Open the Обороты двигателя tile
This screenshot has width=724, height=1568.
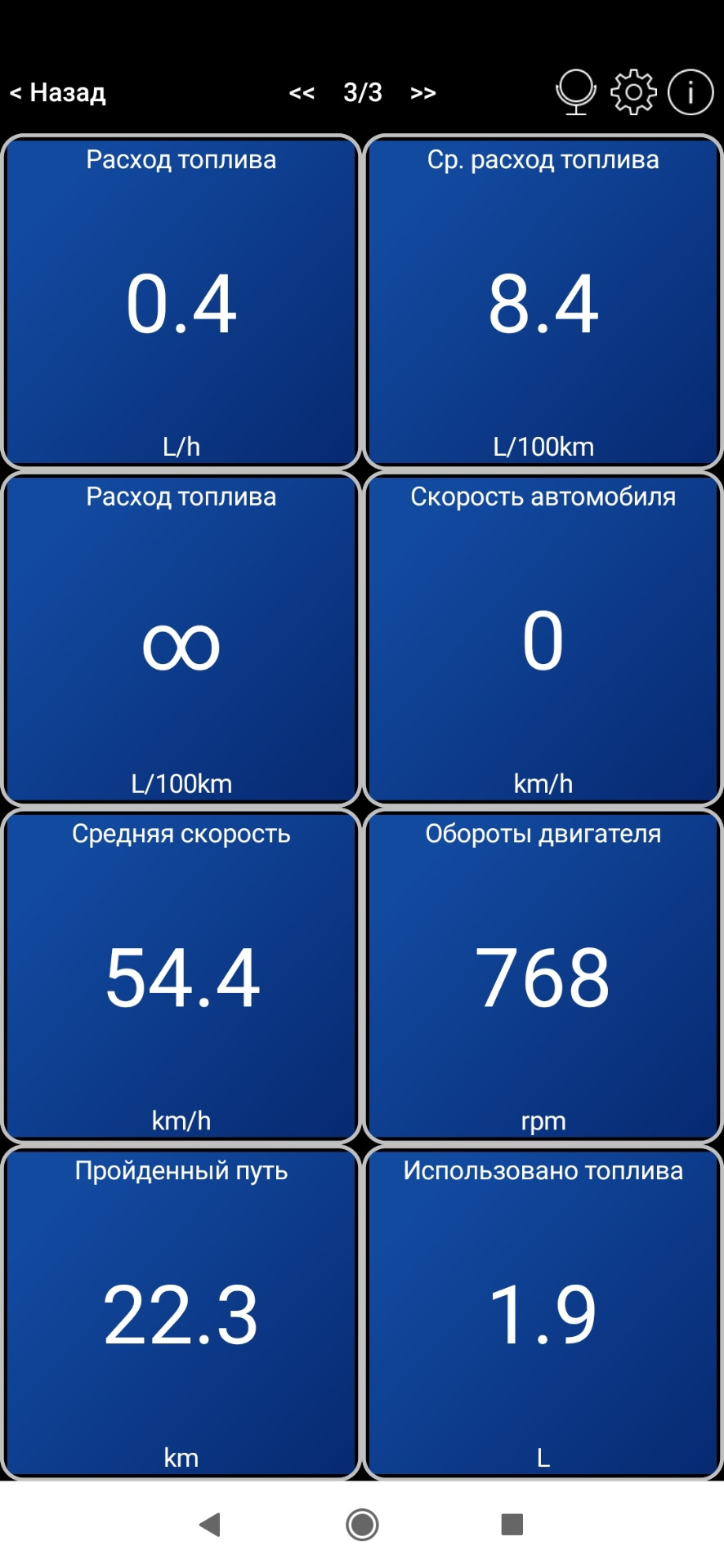click(x=543, y=977)
